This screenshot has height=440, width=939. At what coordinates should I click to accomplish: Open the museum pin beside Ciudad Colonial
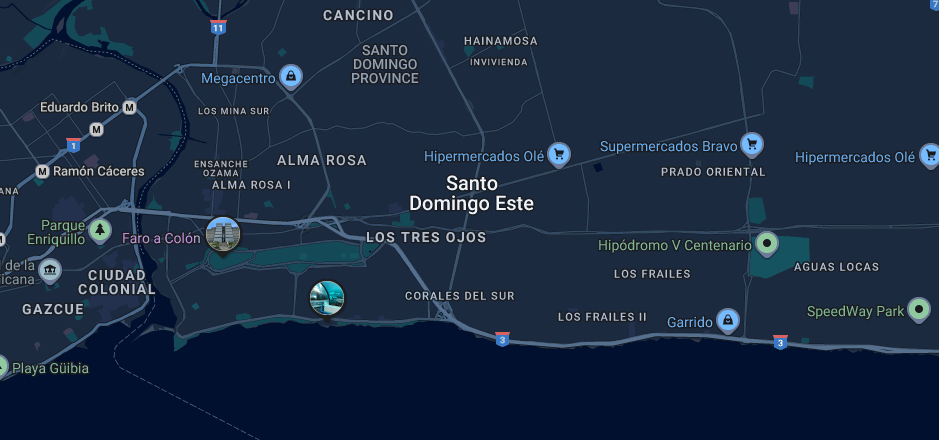(x=49, y=270)
